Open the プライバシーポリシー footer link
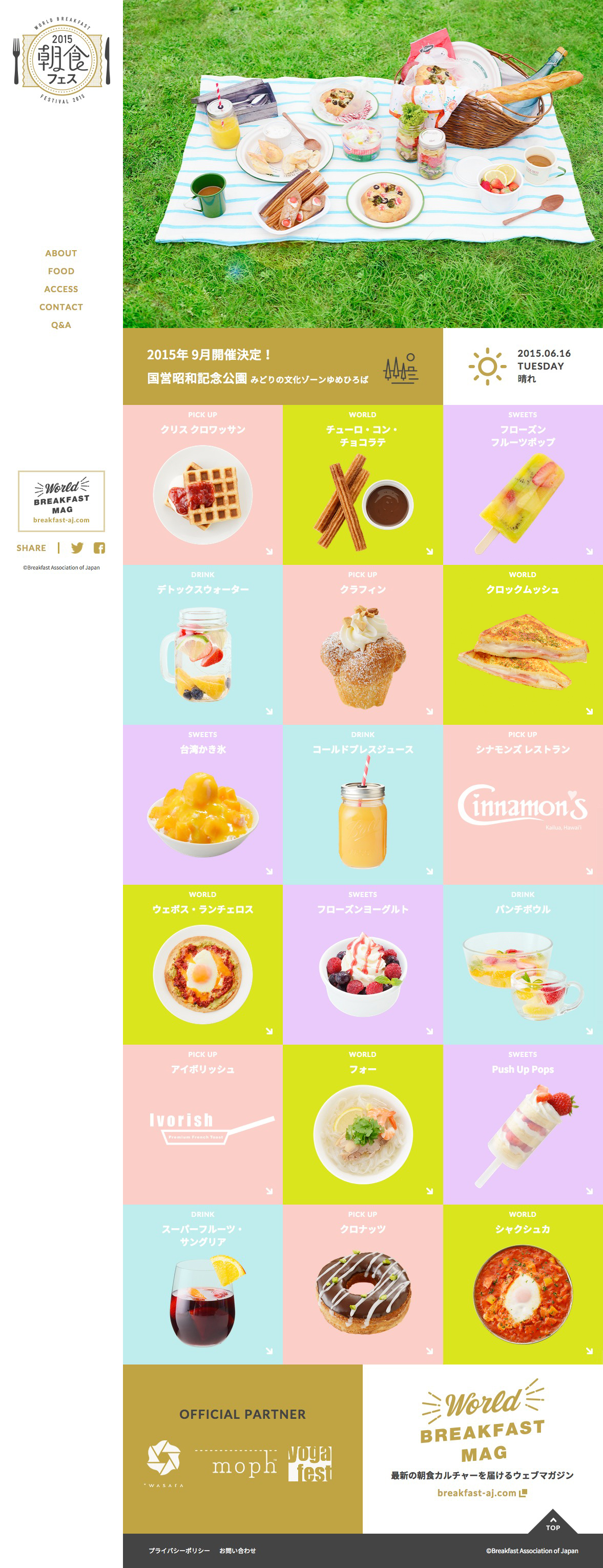This screenshot has height=1568, width=603. click(x=179, y=1551)
